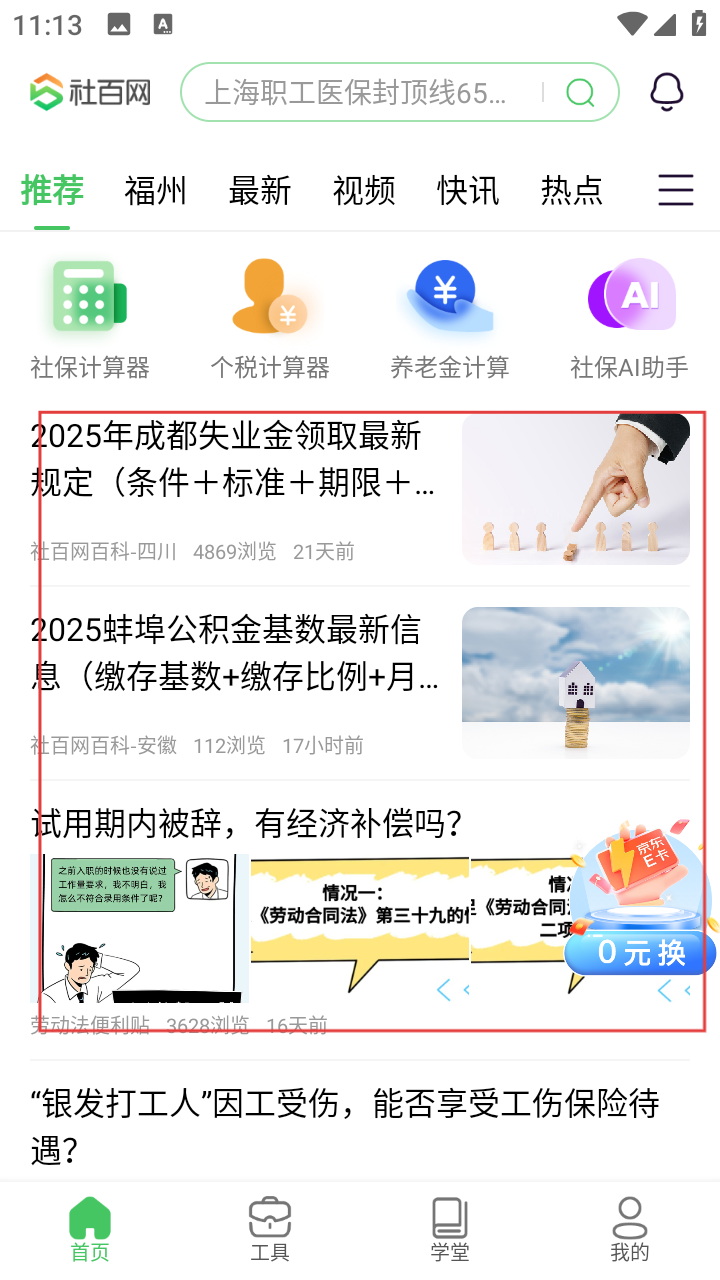720x1280 pixels.
Task: Open the channel list hamburger menu
Action: (676, 190)
